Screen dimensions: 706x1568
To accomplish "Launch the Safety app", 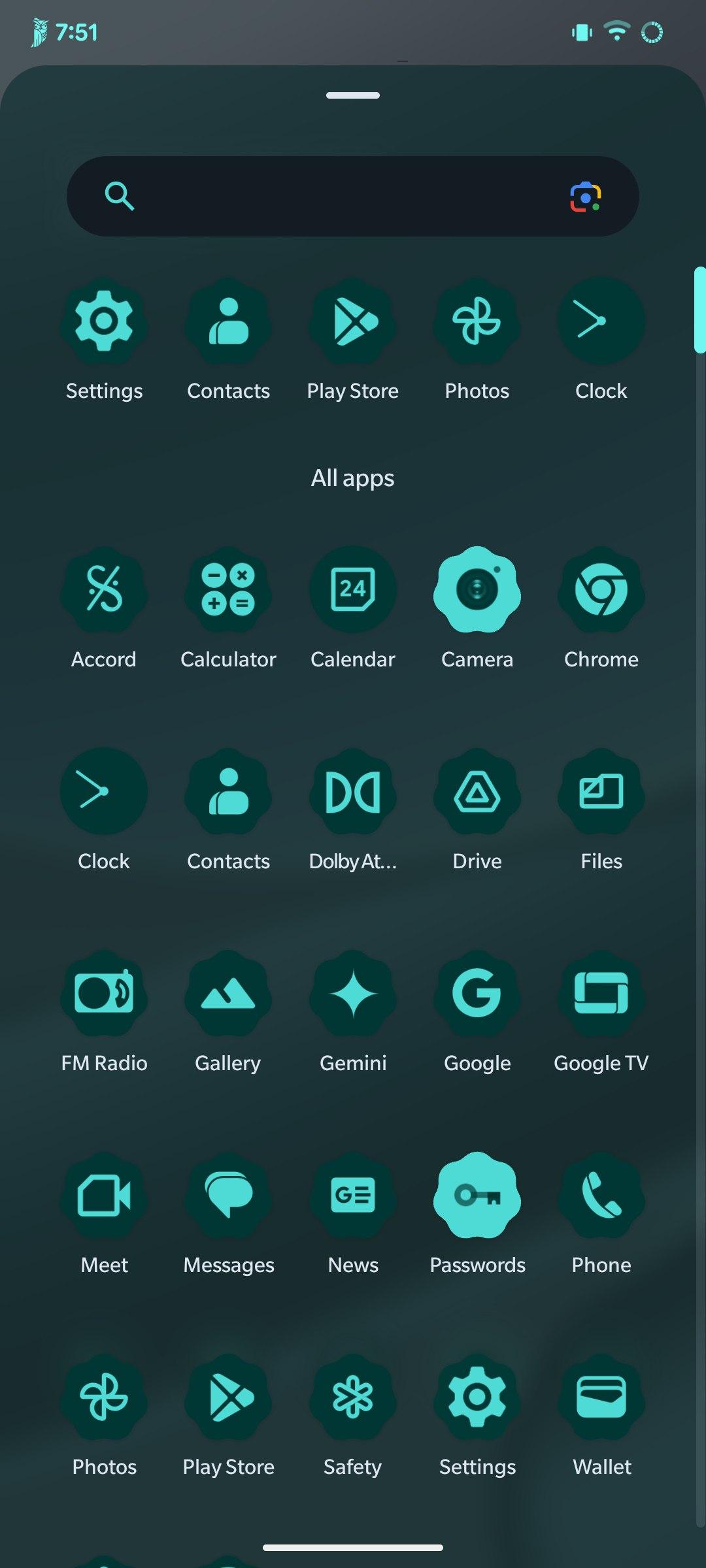I will 353,1397.
